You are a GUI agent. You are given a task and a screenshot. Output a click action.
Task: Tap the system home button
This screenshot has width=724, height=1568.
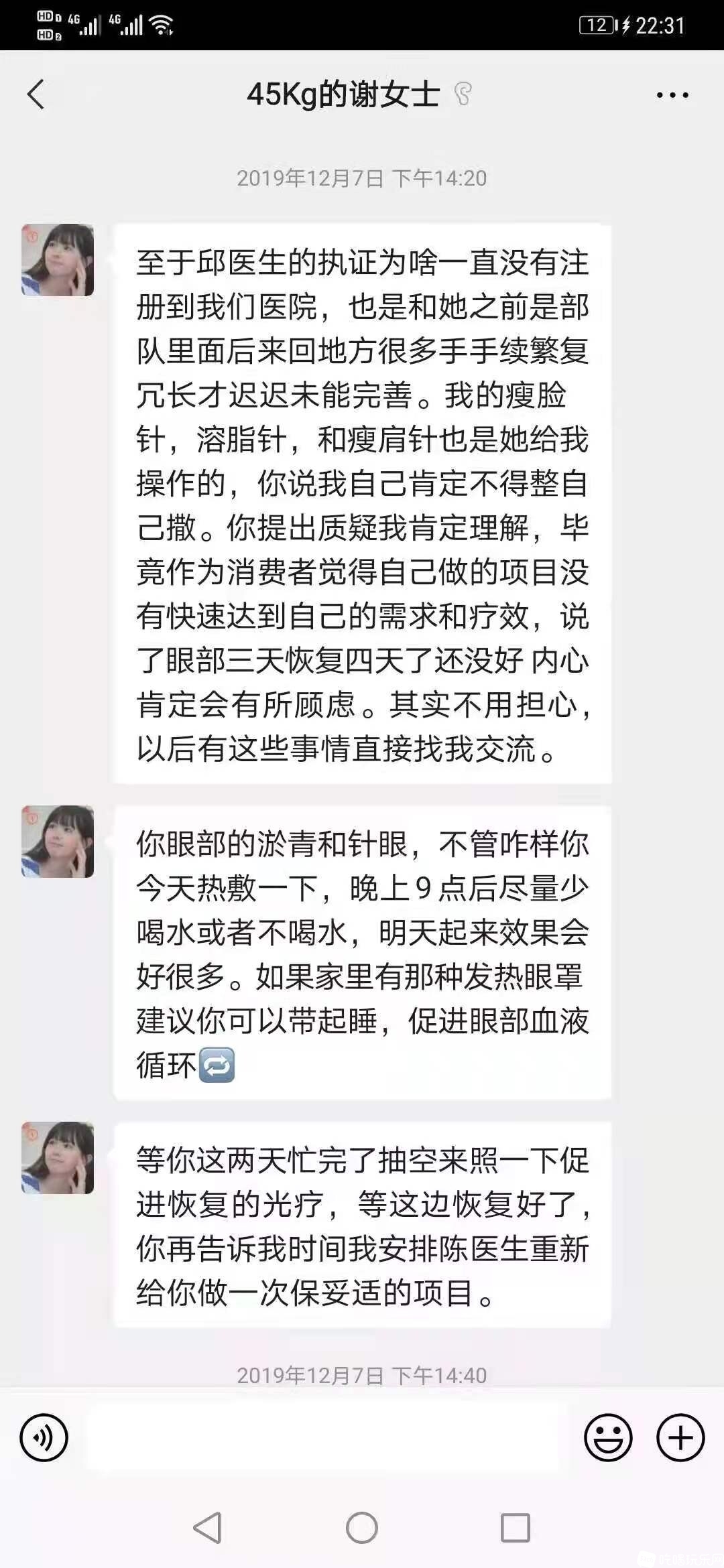(x=362, y=1528)
